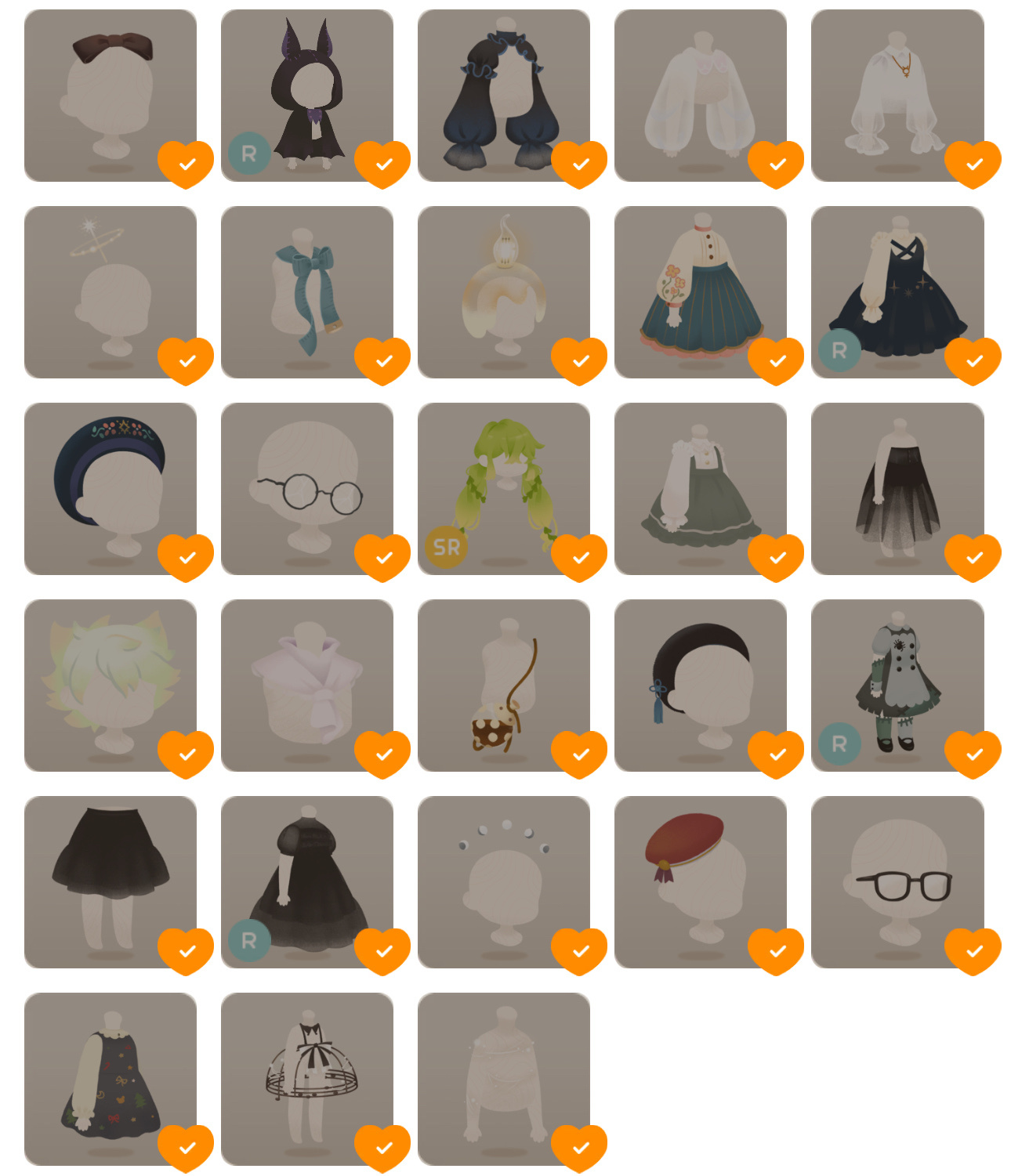Screen dimensions: 1011x1176
Task: Tap the blonde messy fluffy hairstyle tile
Action: tap(111, 685)
